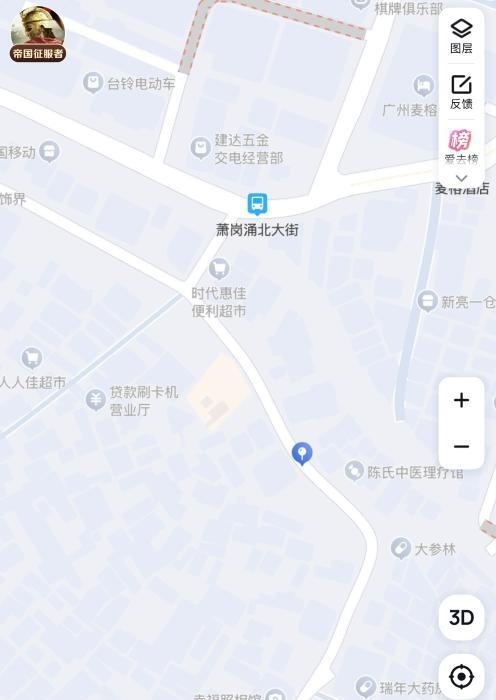The width and height of the screenshot is (496, 700).
Task: Open the 帝国征服者 game ad badge
Action: (x=38, y=34)
